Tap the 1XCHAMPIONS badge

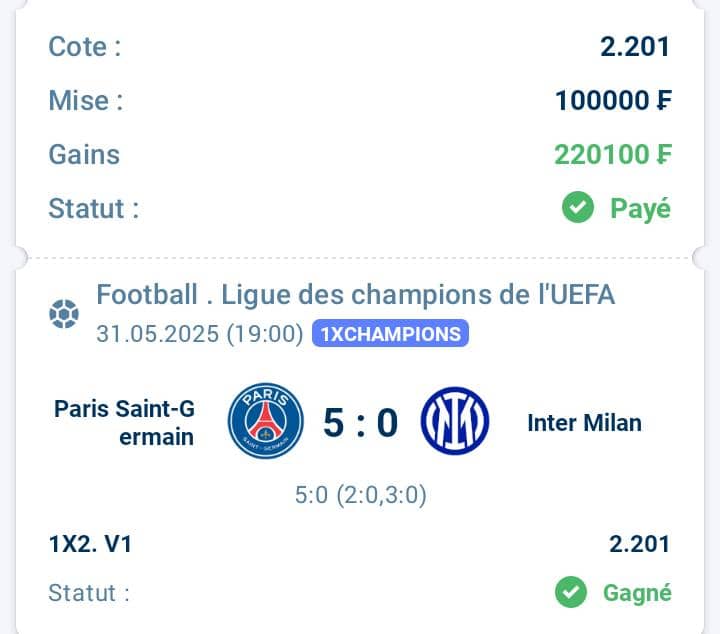coord(390,334)
